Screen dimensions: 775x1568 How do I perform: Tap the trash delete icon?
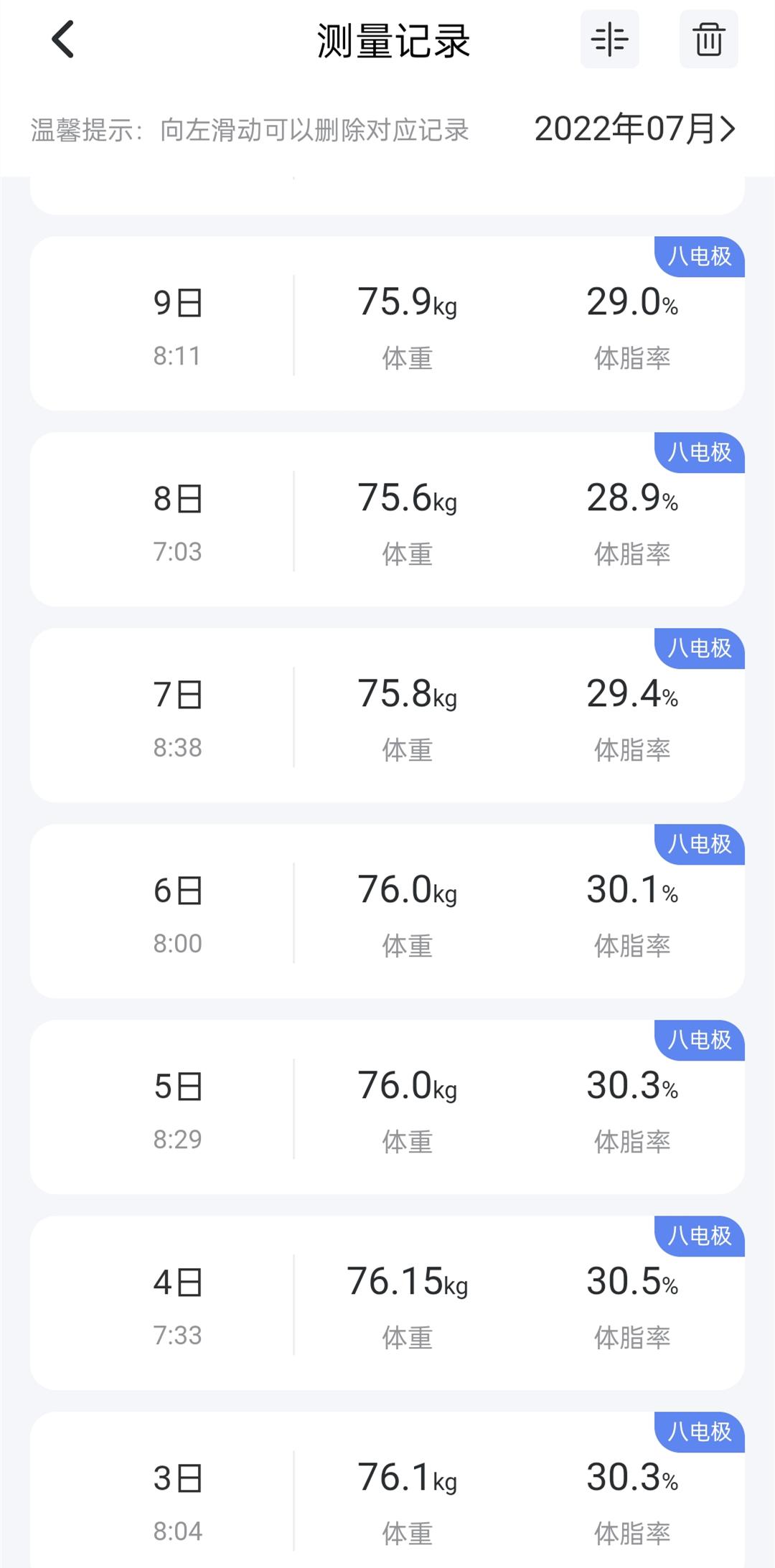click(708, 39)
